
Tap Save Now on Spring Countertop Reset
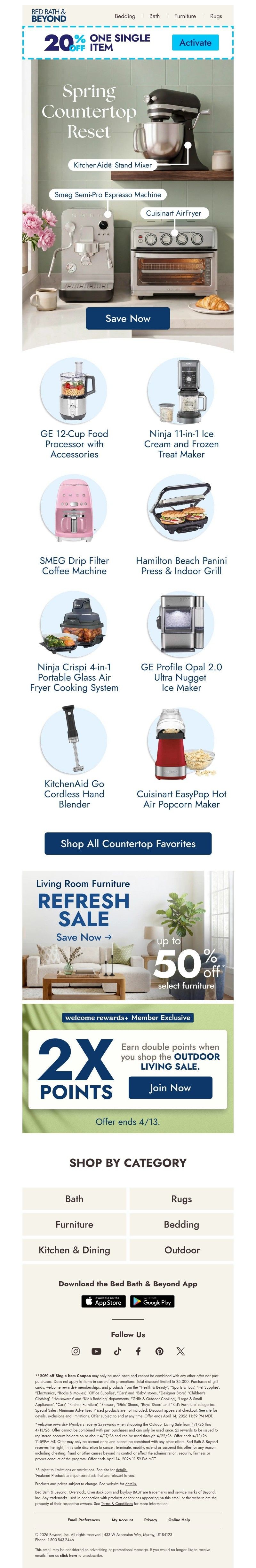pyautogui.click(x=127, y=318)
